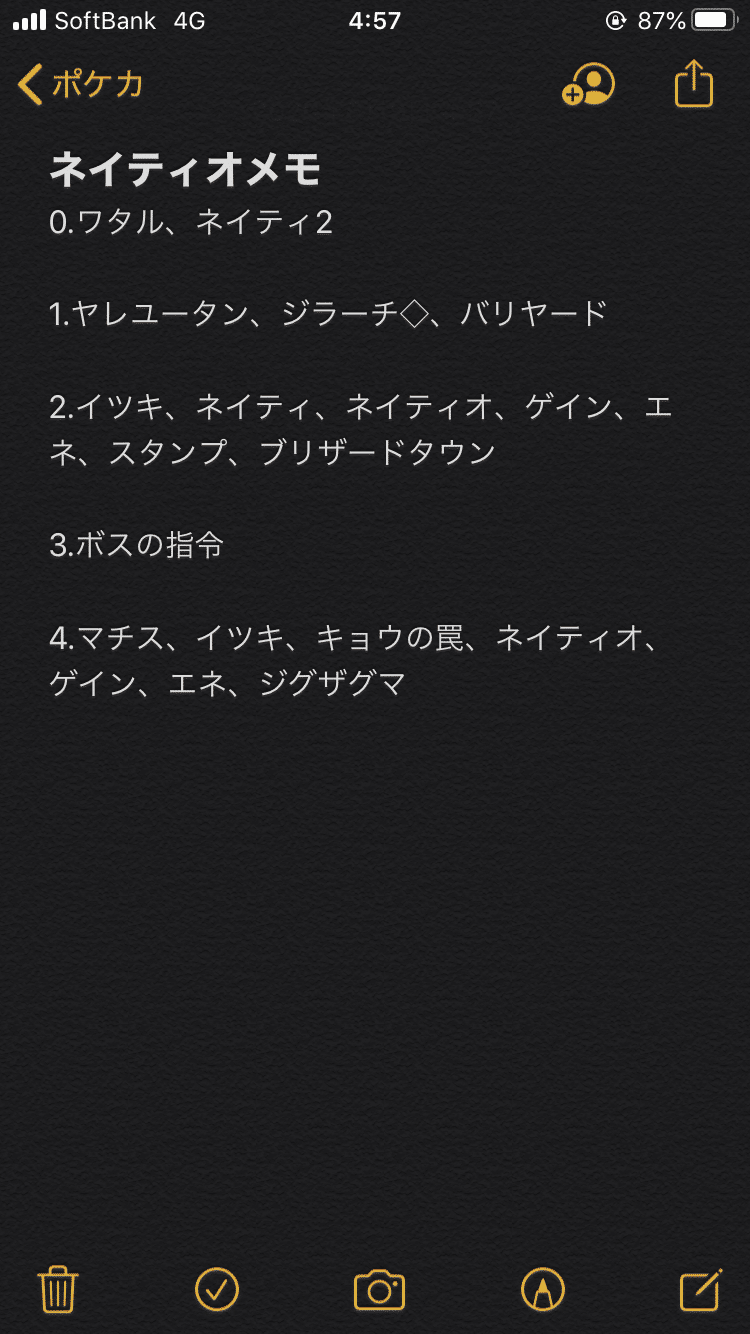The height and width of the screenshot is (1334, 750).
Task: Delete this note with the trash icon
Action: click(x=58, y=1289)
